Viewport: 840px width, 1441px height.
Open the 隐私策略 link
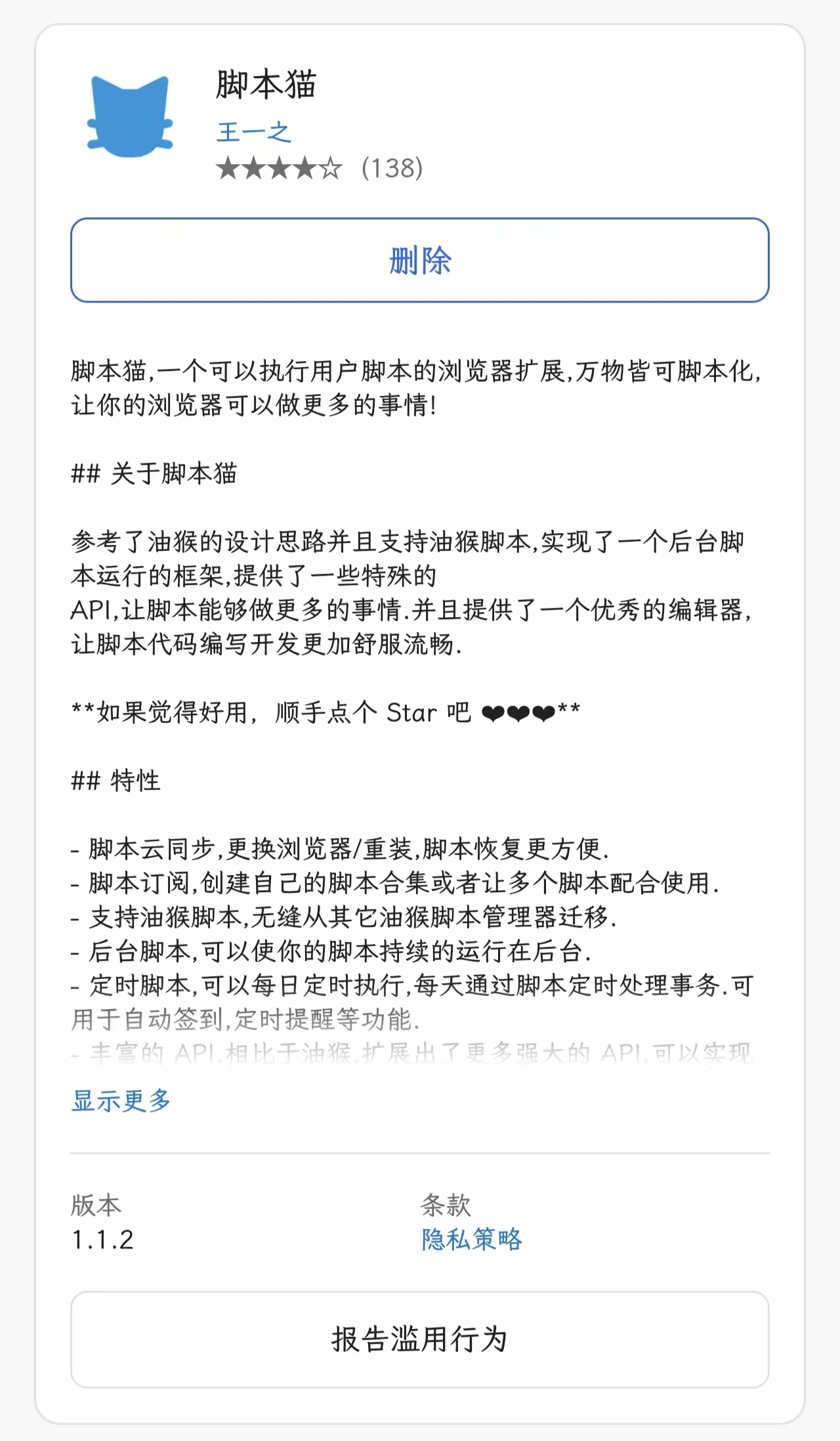coord(471,1239)
